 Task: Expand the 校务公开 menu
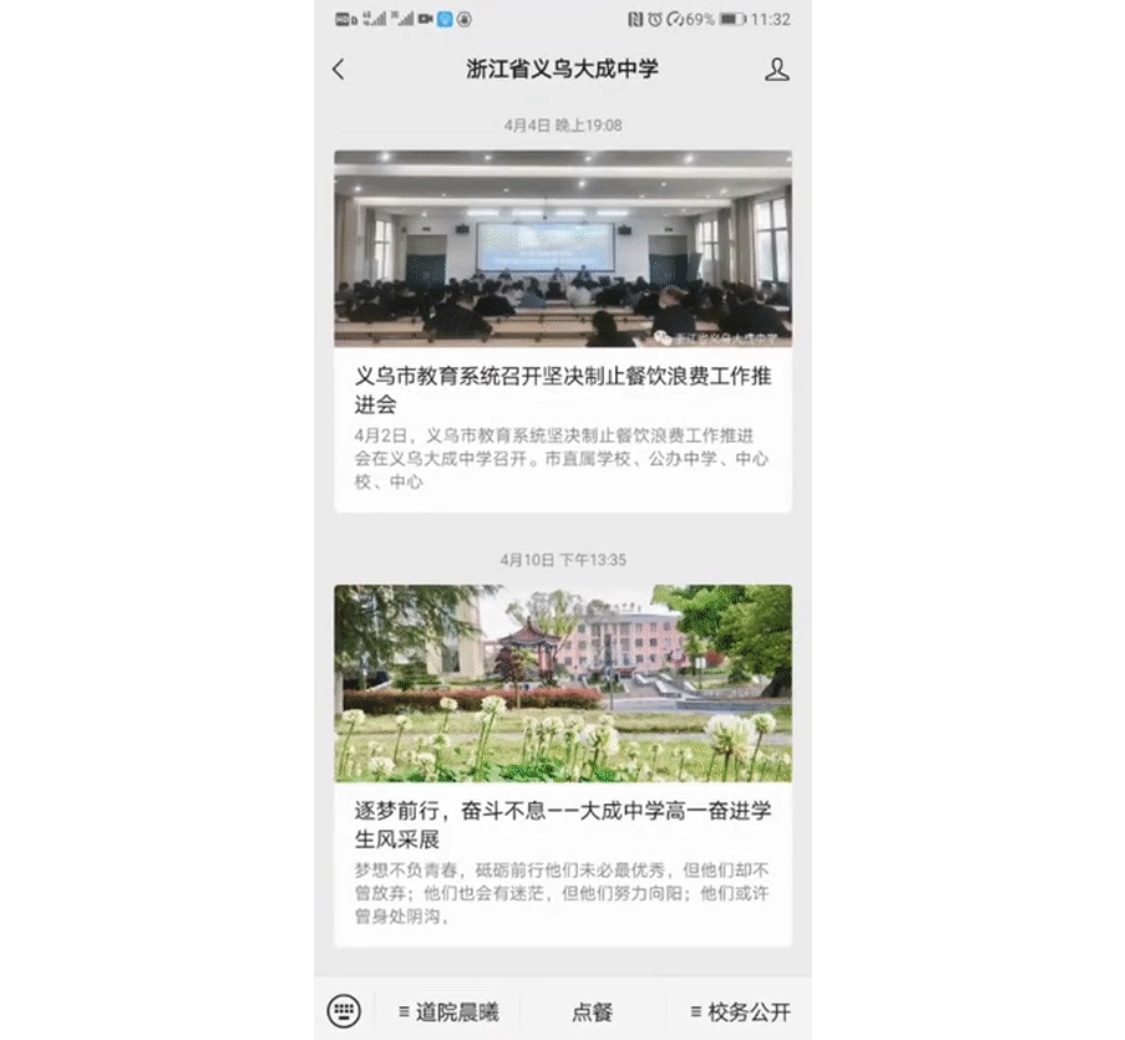740,1012
